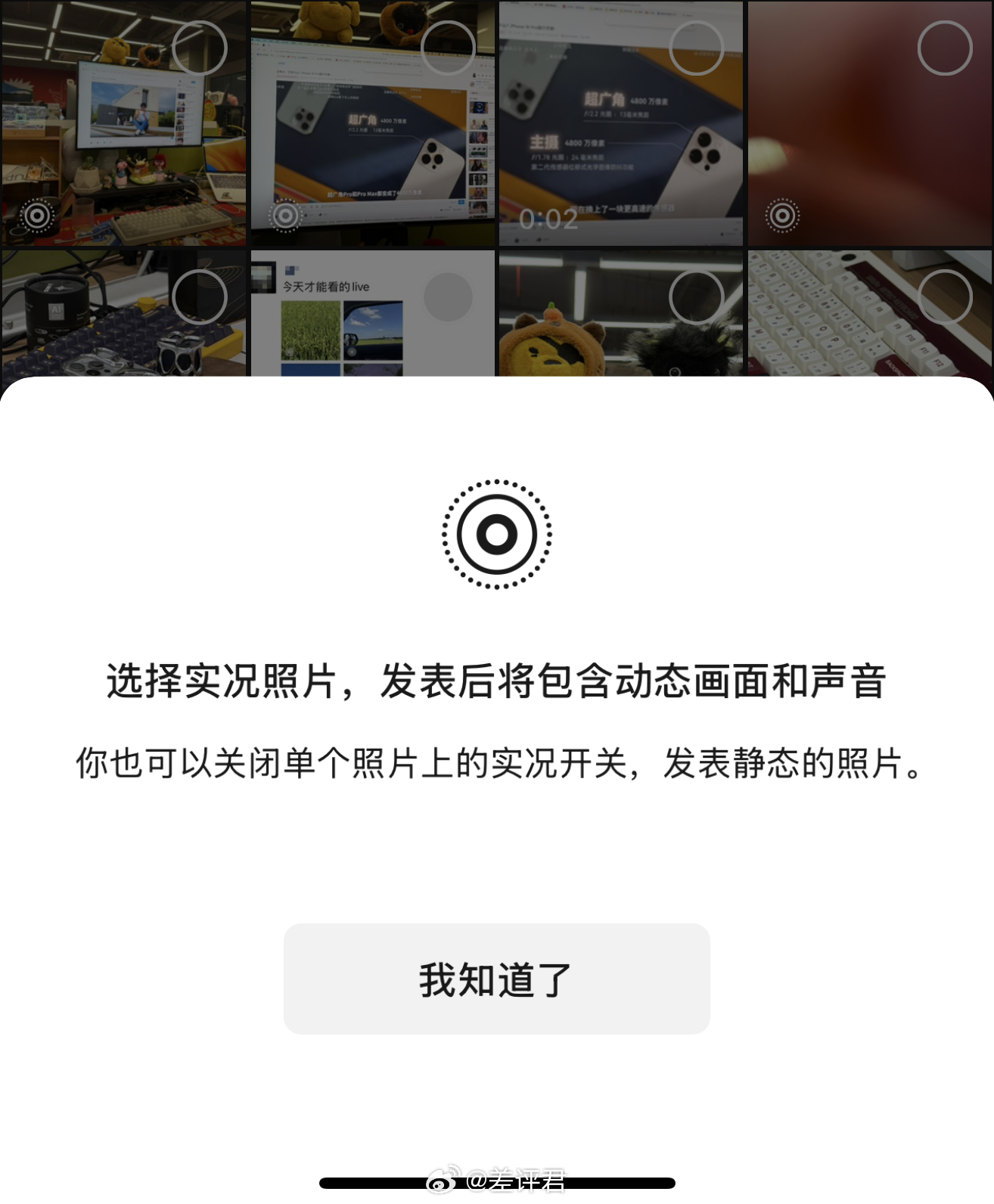
Task: Tap the Live Photo badge on the car mirror image
Action: pos(352,352)
